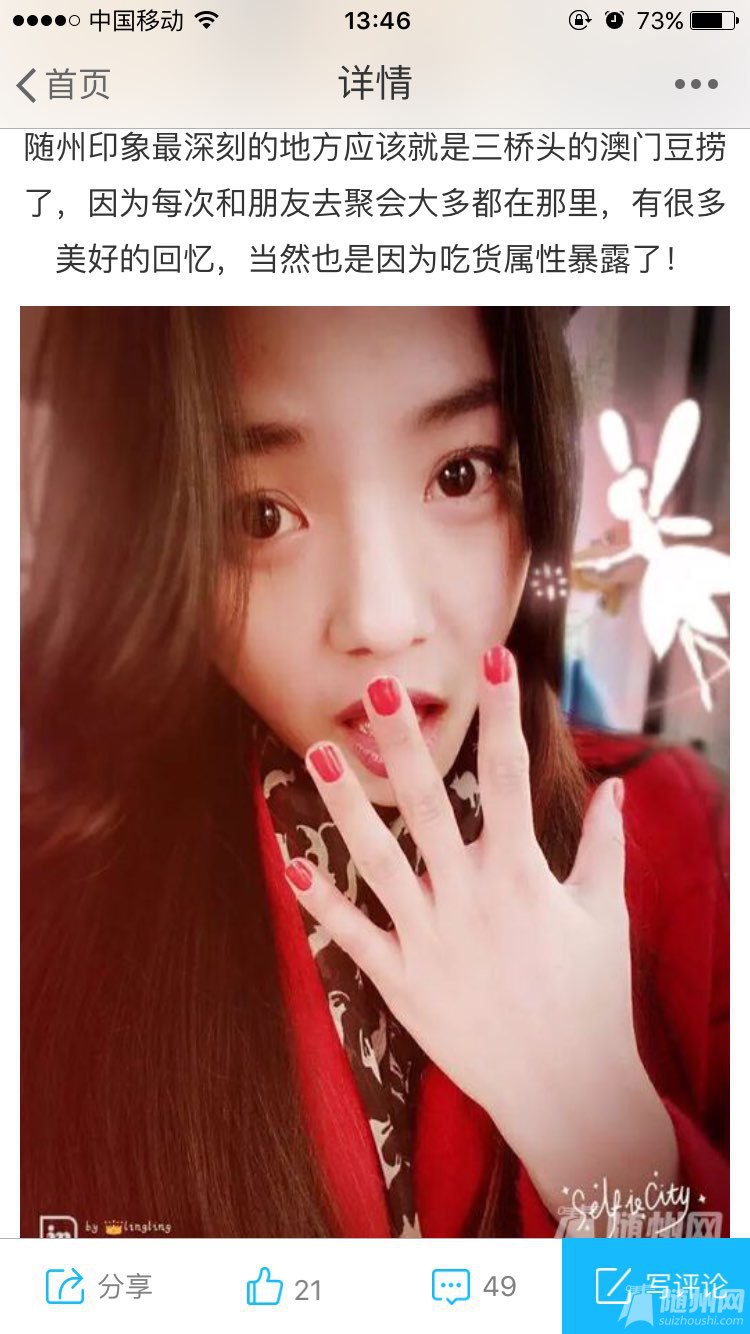This screenshot has height=1334, width=750.
Task: Like this post with thumbs-up
Action: [x=283, y=1287]
